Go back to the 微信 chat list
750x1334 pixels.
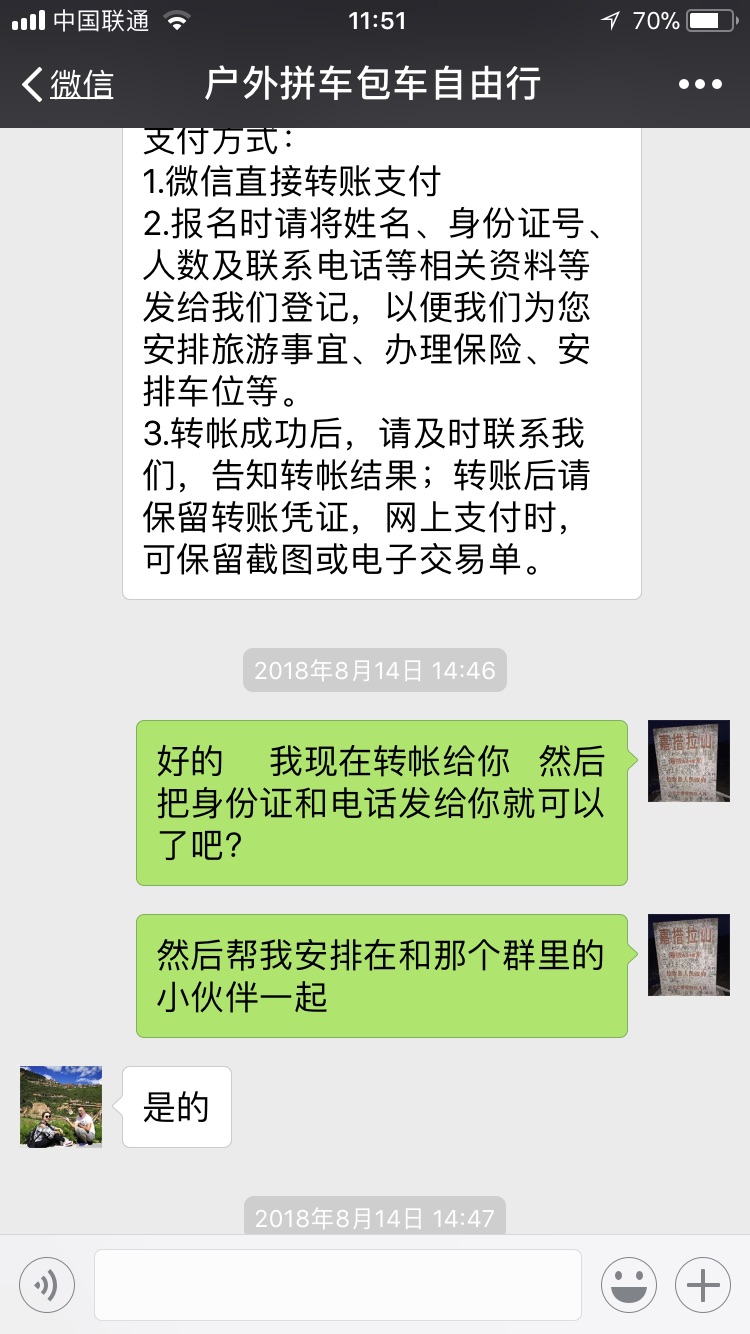point(68,84)
